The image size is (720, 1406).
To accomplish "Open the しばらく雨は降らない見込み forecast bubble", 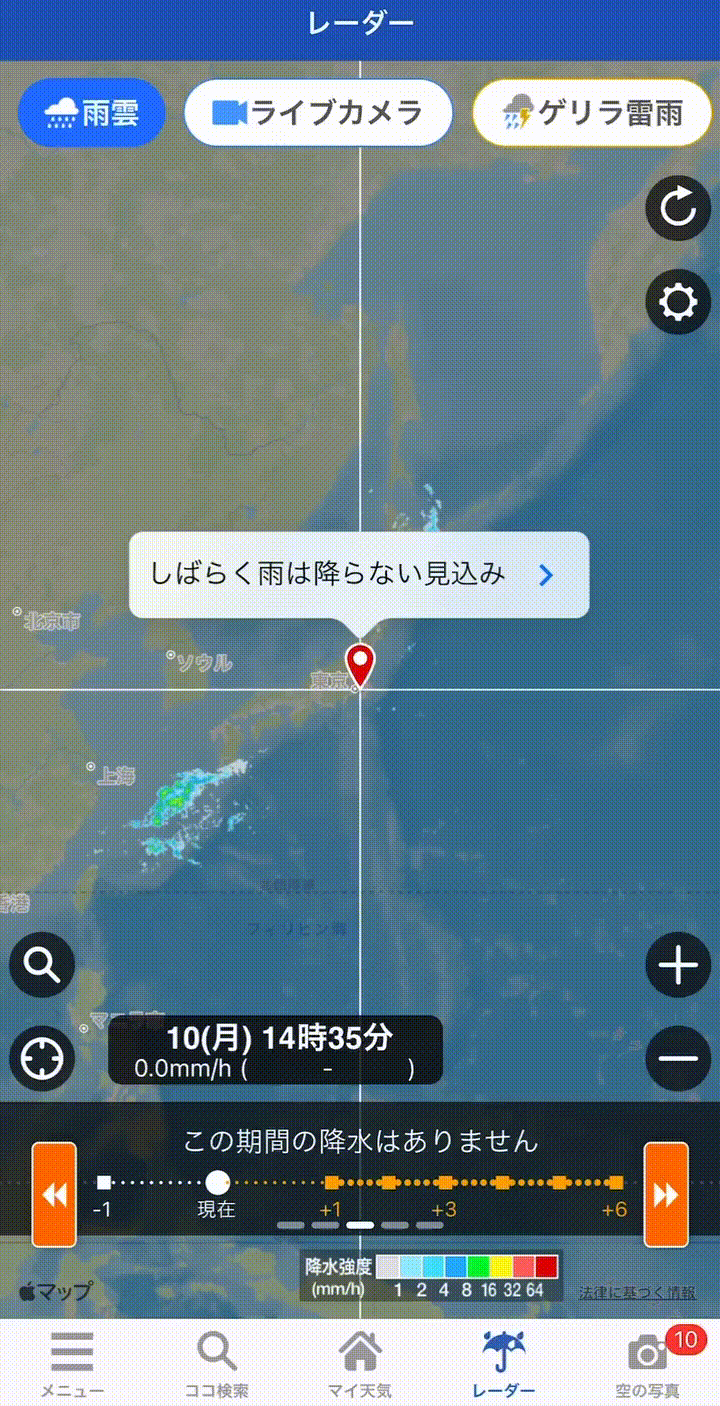I will pyautogui.click(x=358, y=574).
